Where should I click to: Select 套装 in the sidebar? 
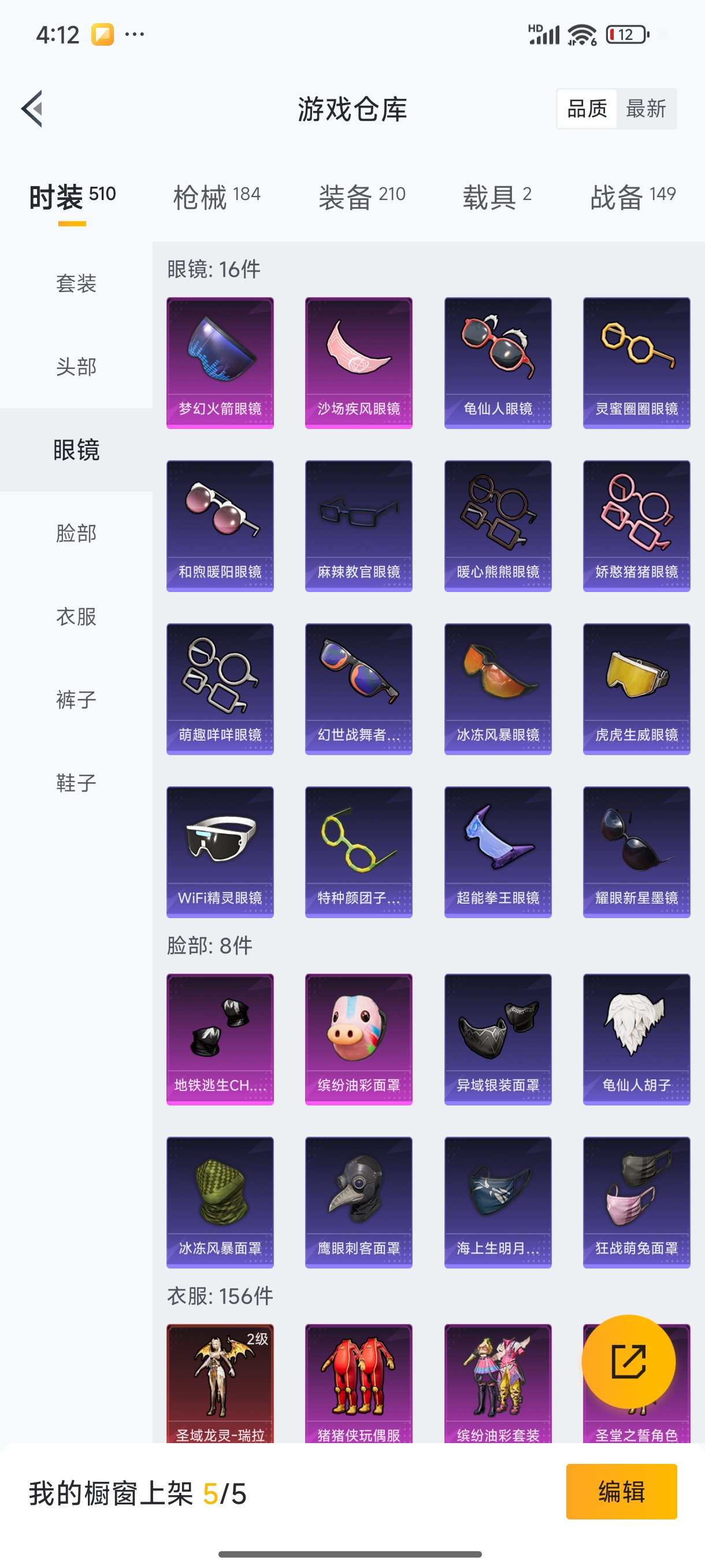click(76, 284)
